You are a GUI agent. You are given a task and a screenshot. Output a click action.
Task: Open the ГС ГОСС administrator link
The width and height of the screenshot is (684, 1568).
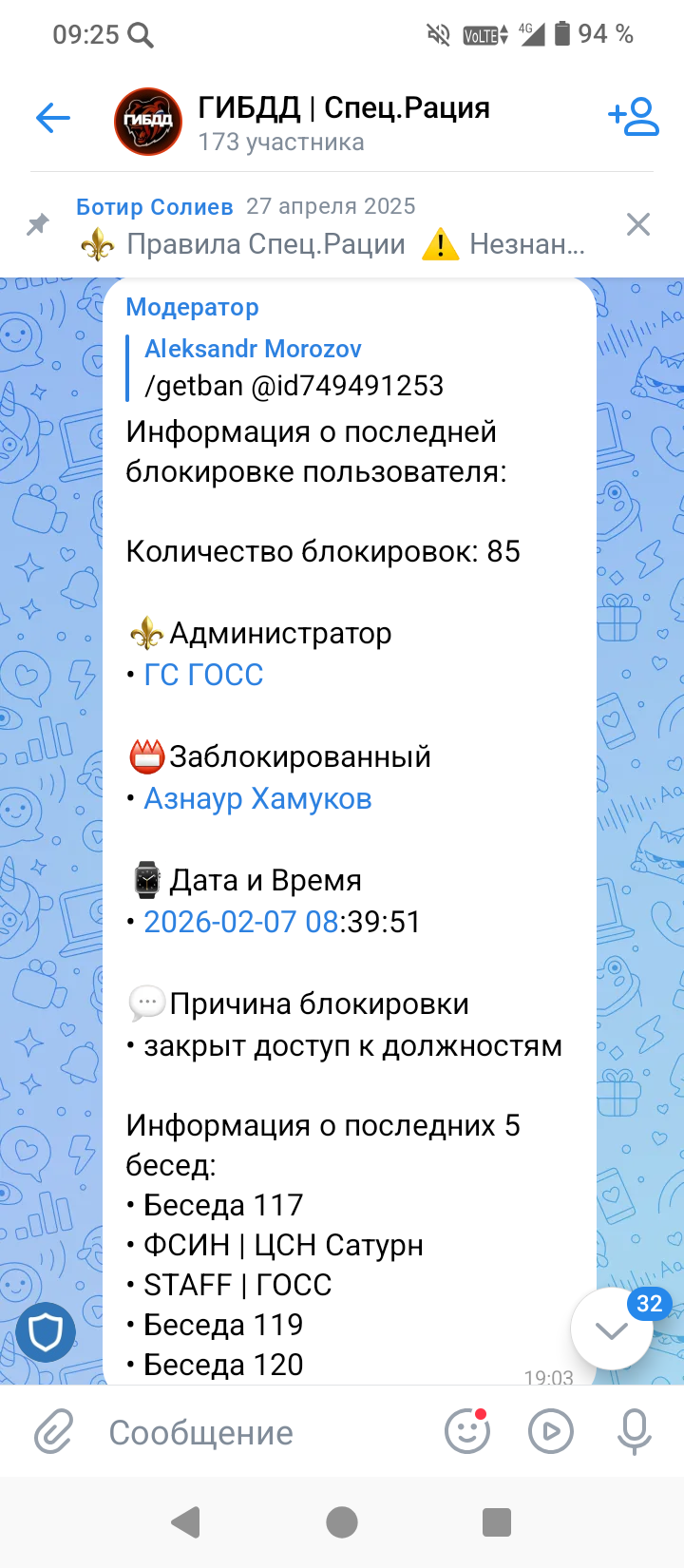coord(203,675)
